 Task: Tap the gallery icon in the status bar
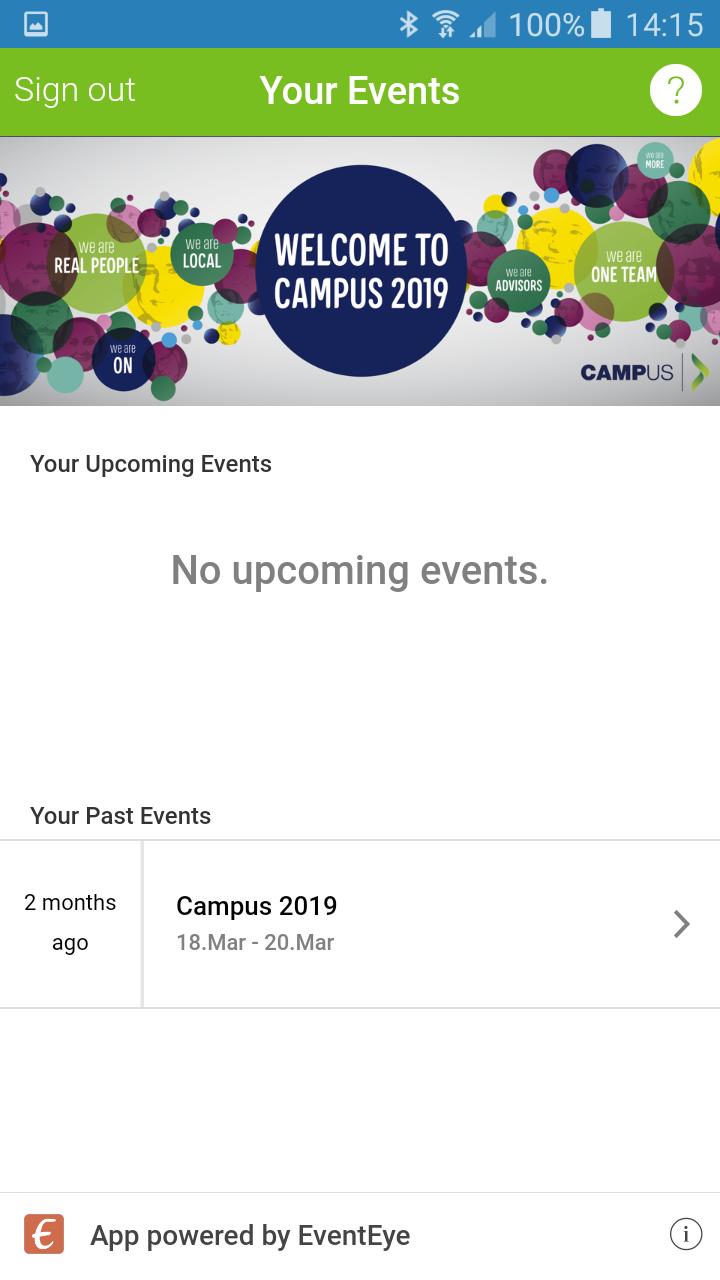pyautogui.click(x=35, y=22)
